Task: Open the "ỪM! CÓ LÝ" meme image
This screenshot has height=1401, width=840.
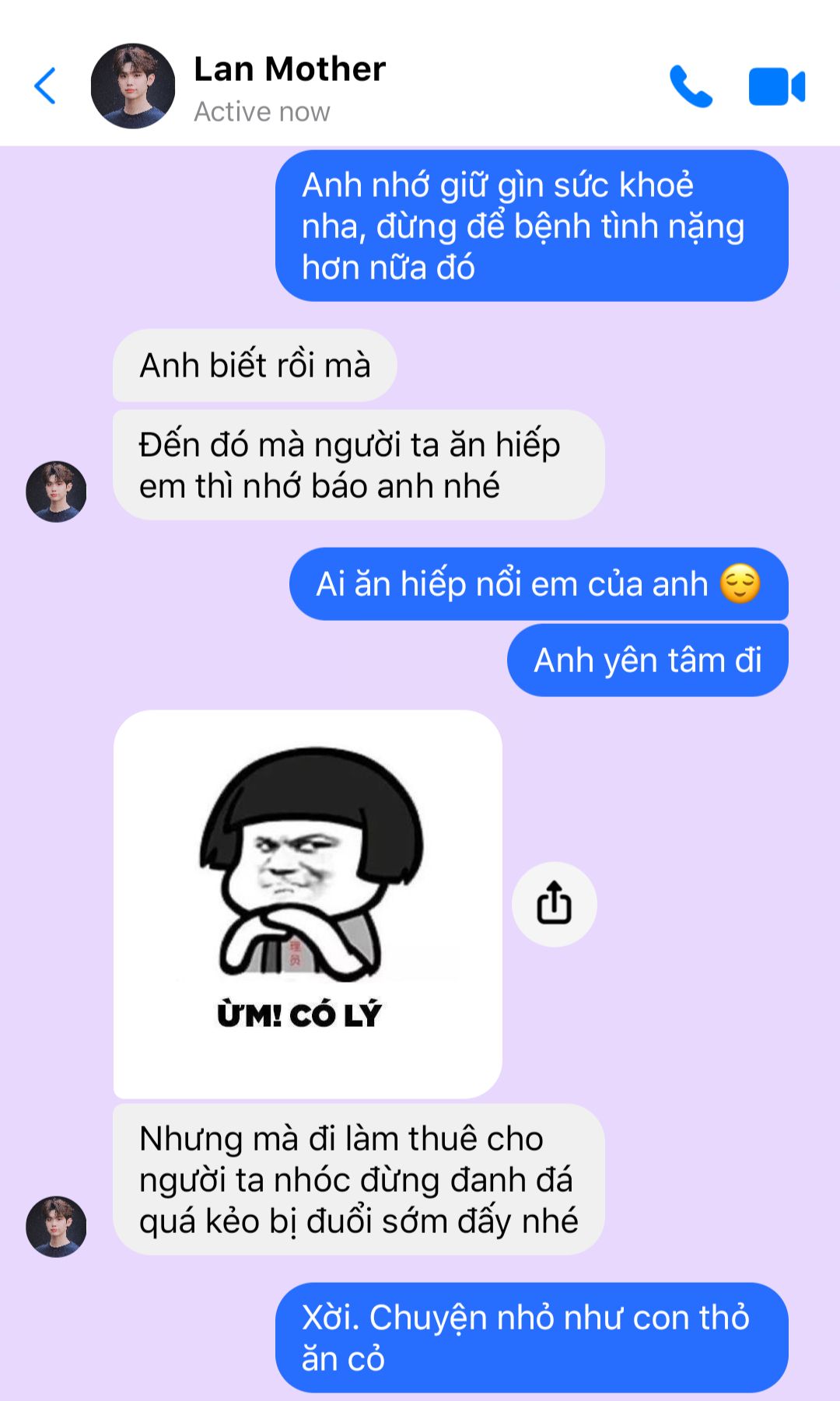Action: tap(307, 902)
